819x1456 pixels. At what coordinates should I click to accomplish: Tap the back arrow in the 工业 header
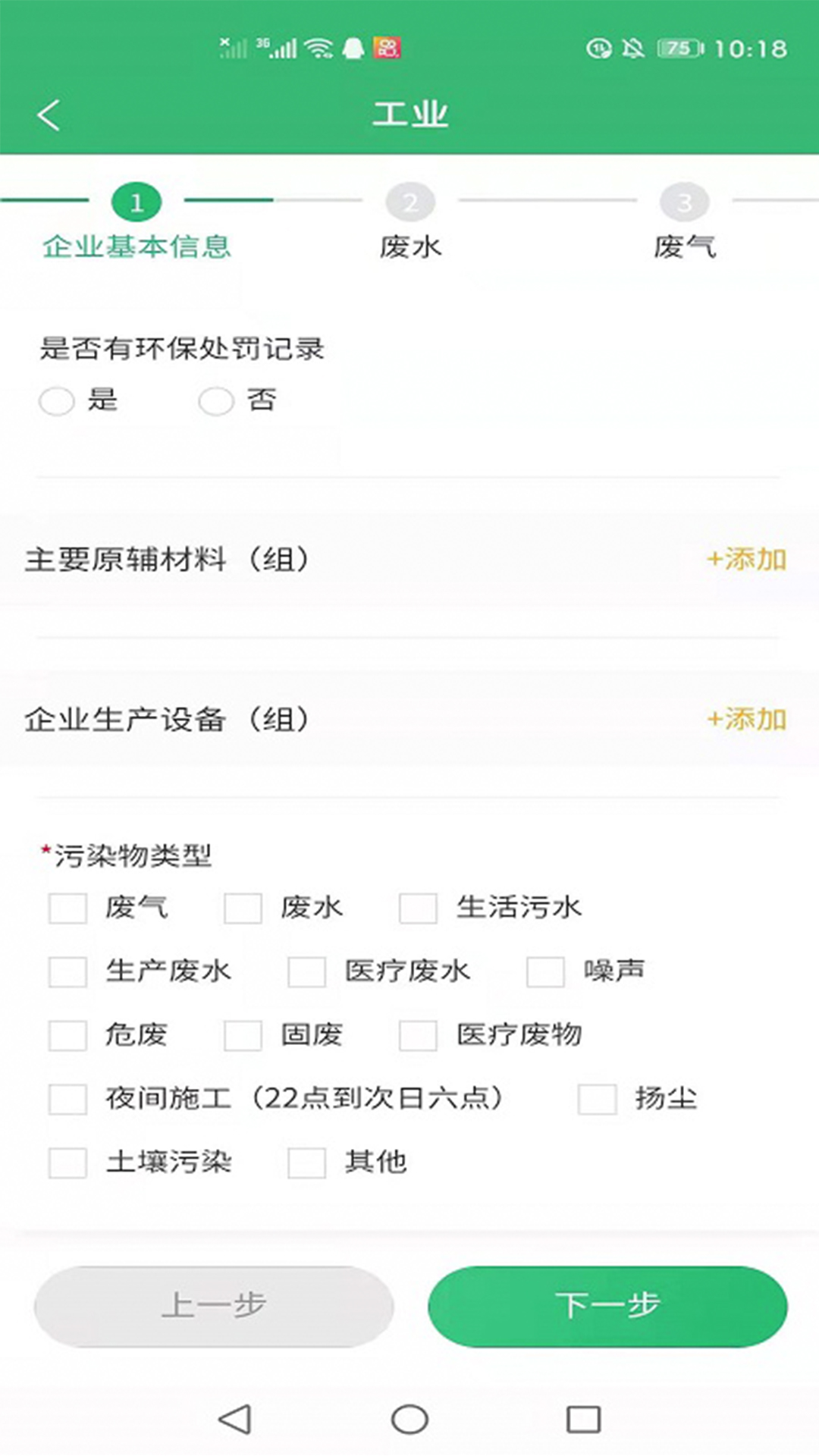[x=49, y=114]
